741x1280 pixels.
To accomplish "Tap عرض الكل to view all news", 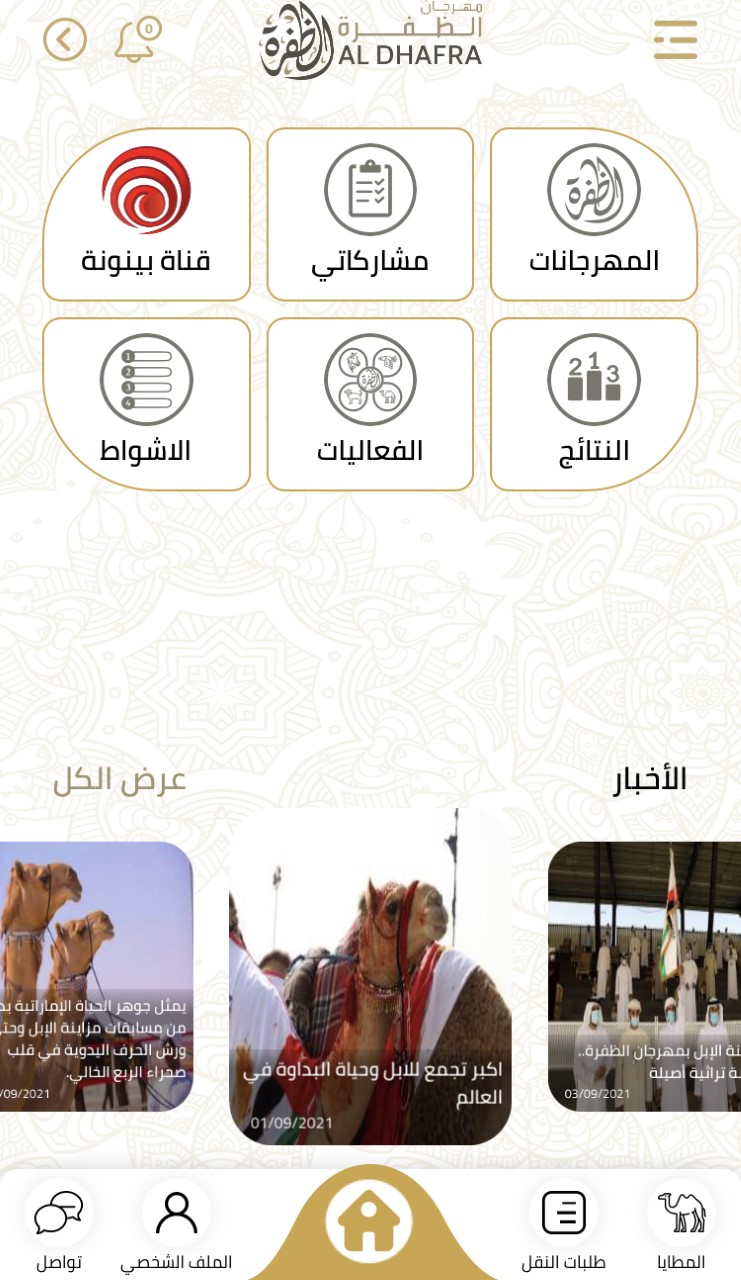I will [x=119, y=780].
